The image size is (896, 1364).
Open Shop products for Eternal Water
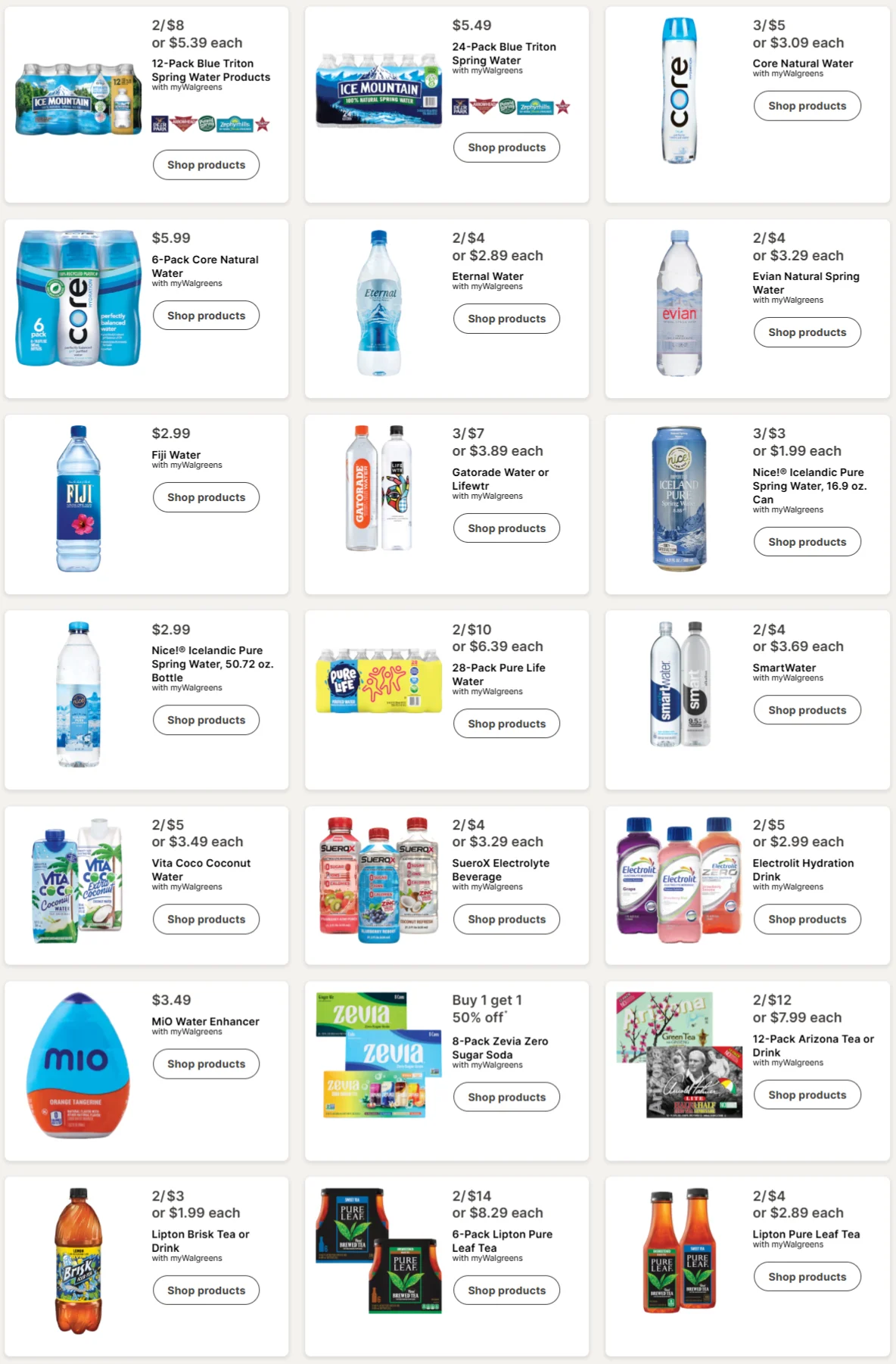pos(506,319)
